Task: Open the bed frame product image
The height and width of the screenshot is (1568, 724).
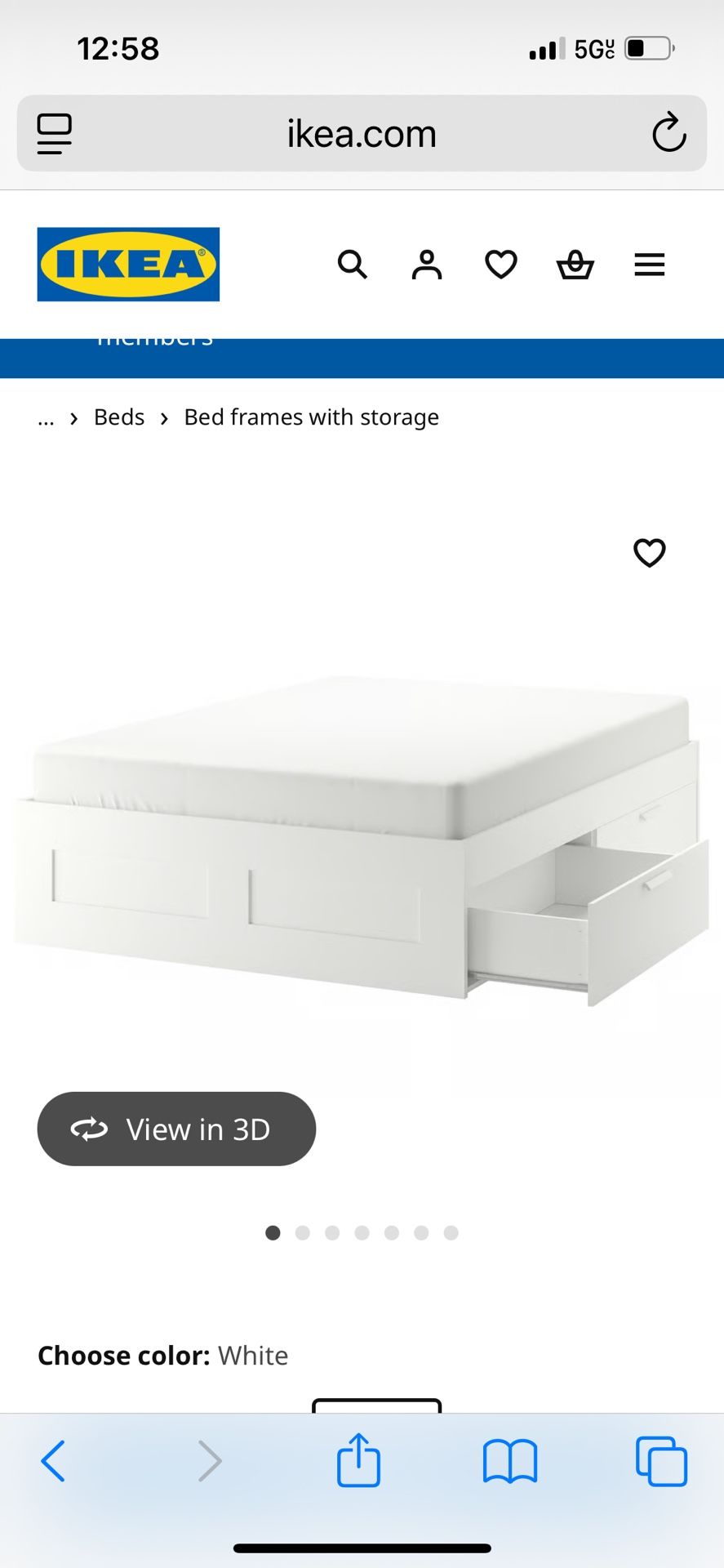Action: point(362,841)
